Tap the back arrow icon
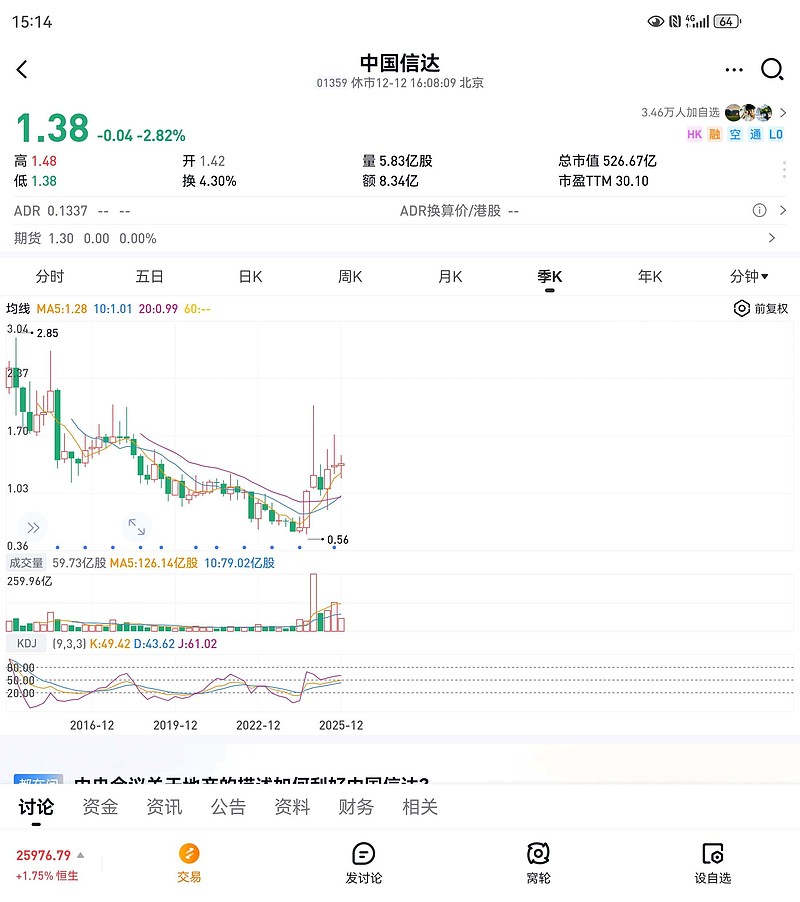The height and width of the screenshot is (902, 800). click(22, 69)
